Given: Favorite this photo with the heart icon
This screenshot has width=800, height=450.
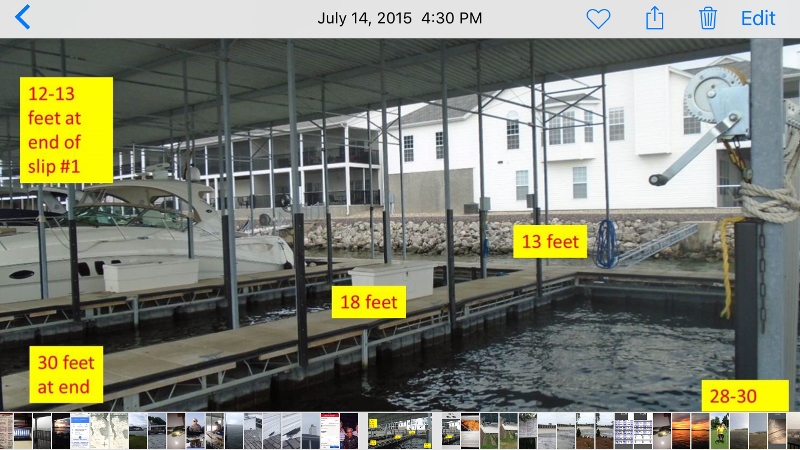Looking at the screenshot, I should [x=598, y=18].
